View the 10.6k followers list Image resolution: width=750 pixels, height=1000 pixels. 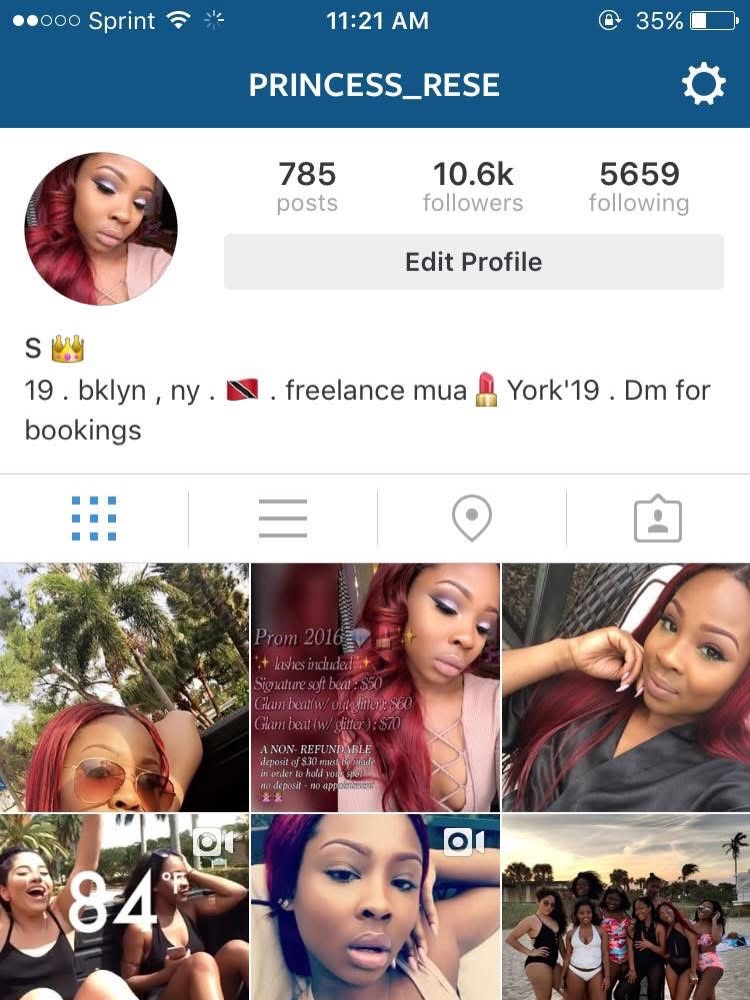[473, 187]
